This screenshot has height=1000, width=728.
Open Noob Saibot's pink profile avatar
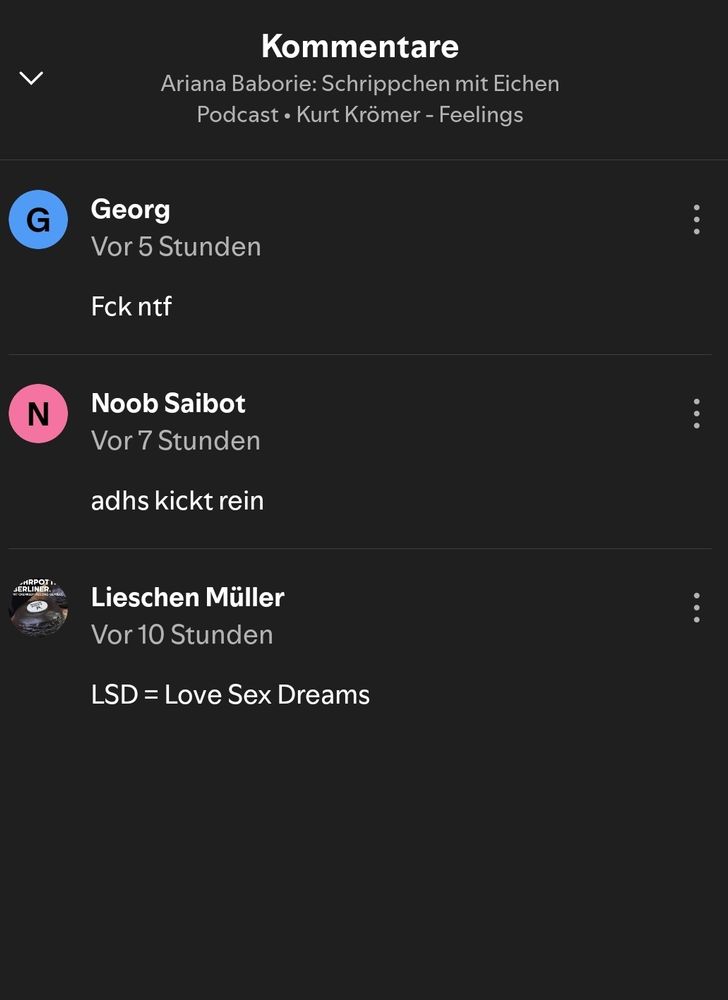(x=38, y=413)
